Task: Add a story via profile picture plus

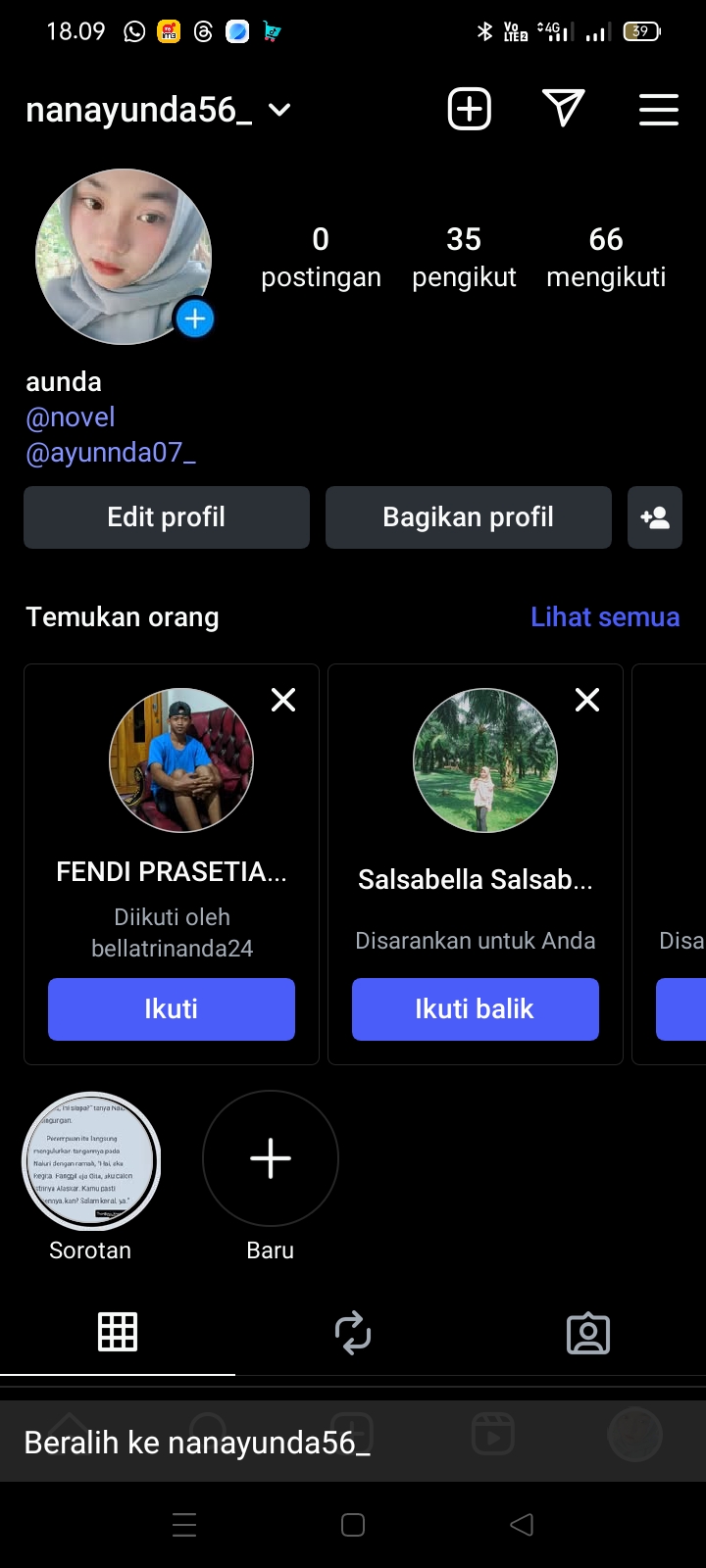Action: point(194,318)
